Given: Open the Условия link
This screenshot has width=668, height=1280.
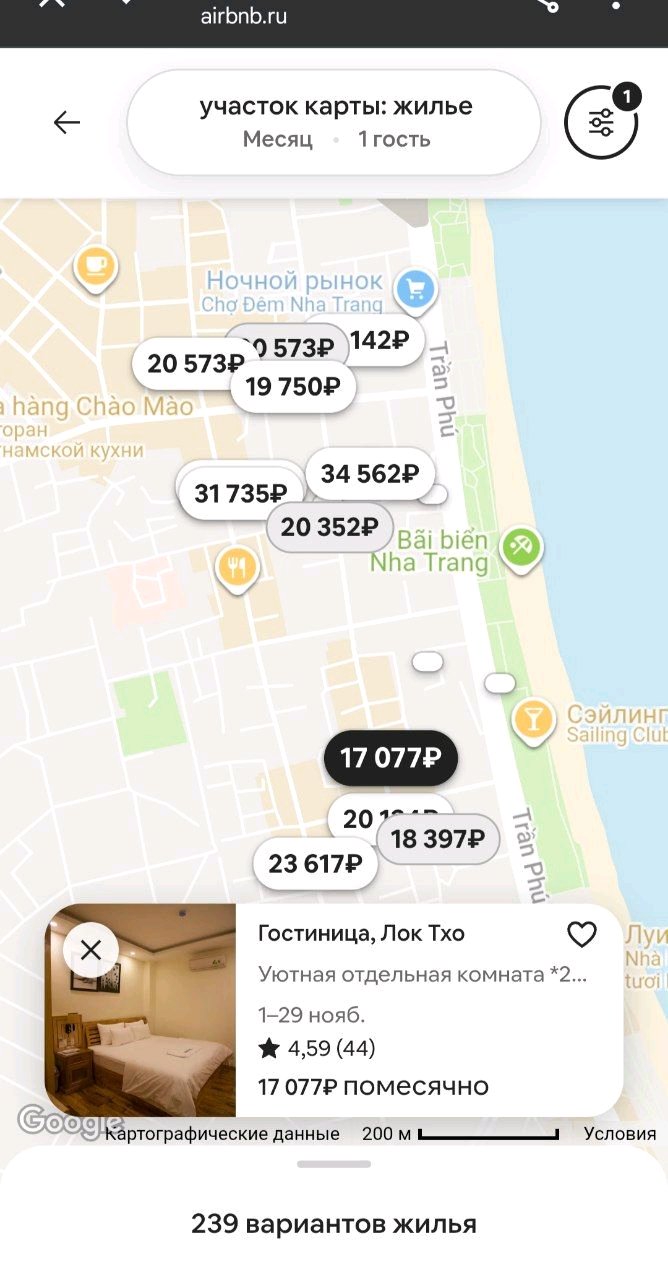Looking at the screenshot, I should 620,1133.
